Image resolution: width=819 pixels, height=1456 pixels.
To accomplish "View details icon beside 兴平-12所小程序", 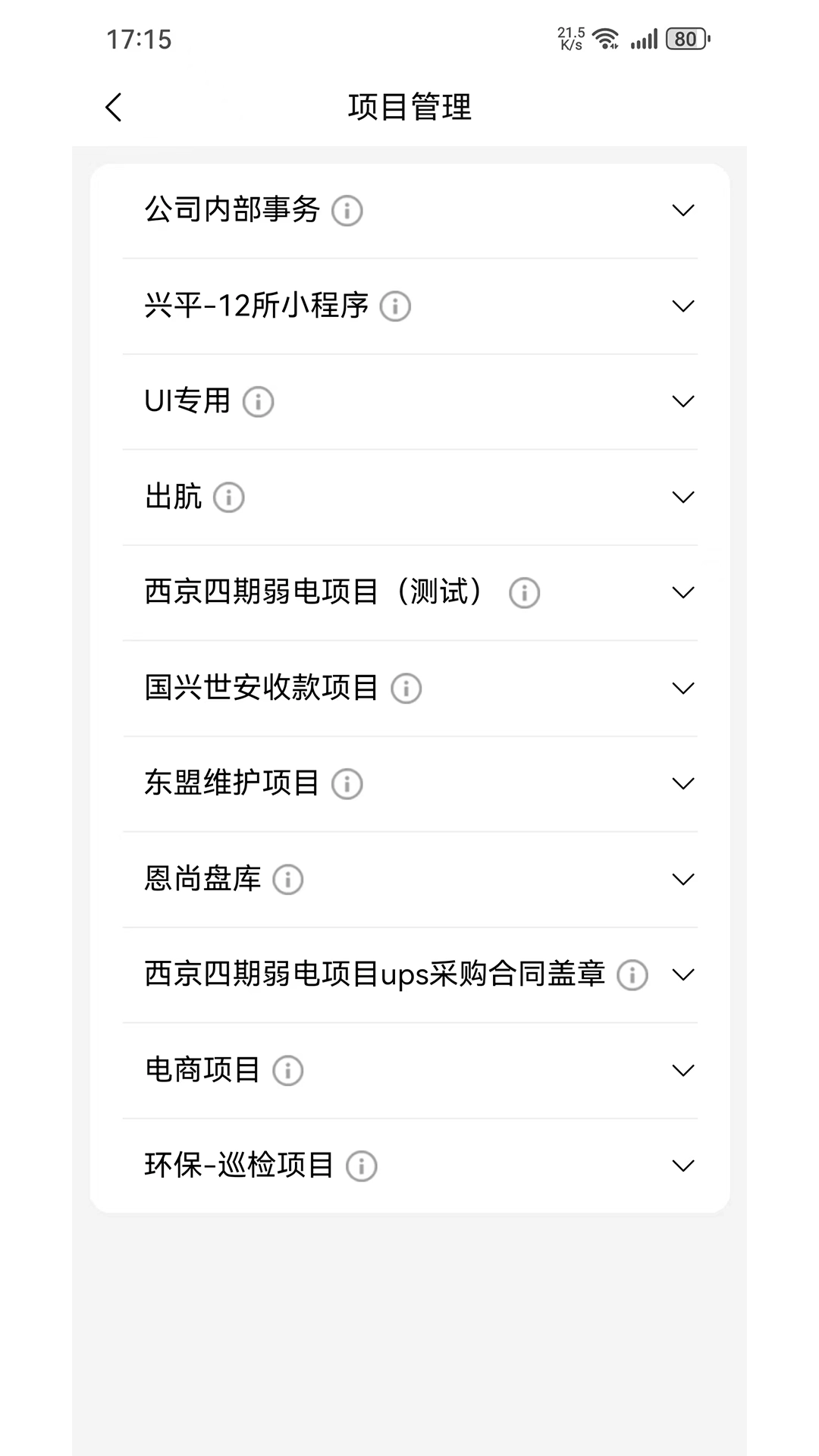I will pos(395,306).
